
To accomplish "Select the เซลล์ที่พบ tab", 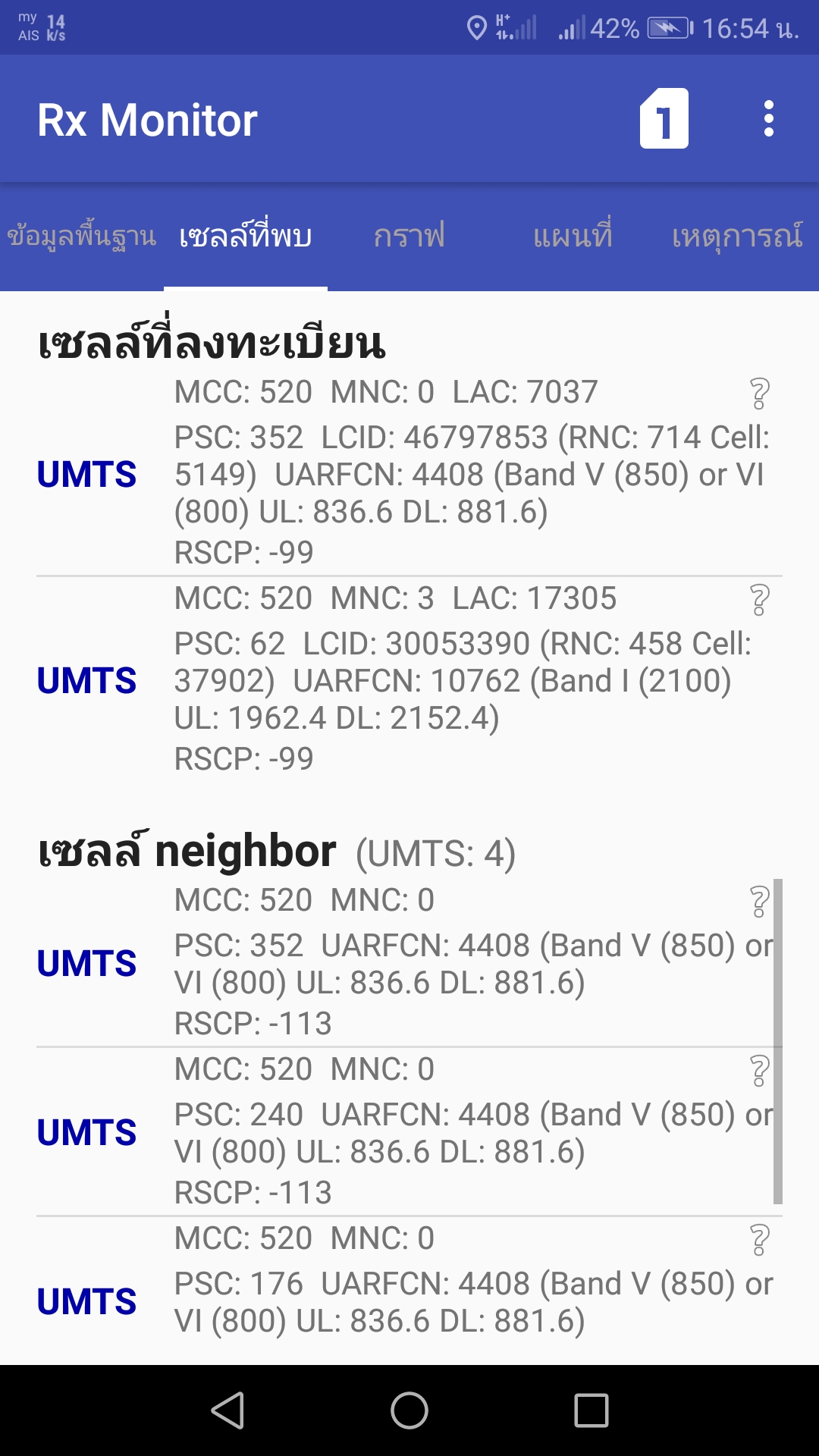I will [x=246, y=237].
